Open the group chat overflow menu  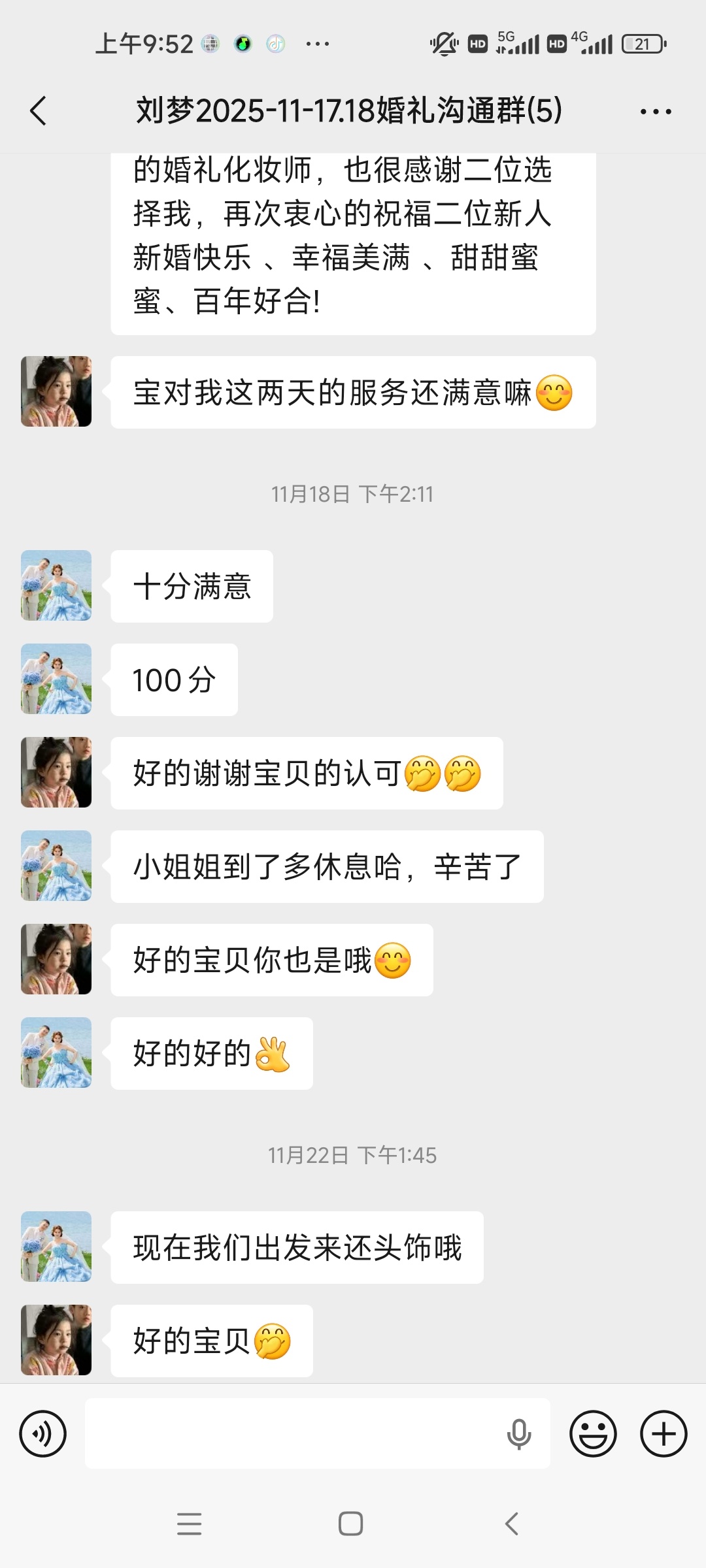tap(656, 112)
